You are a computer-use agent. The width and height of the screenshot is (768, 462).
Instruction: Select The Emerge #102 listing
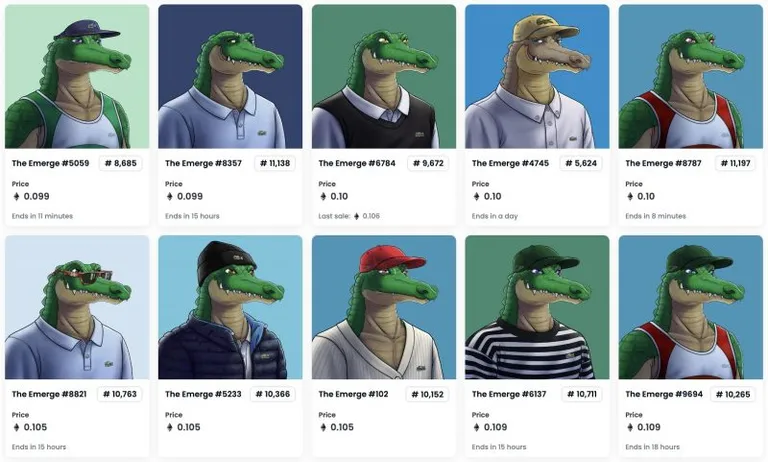(384, 346)
